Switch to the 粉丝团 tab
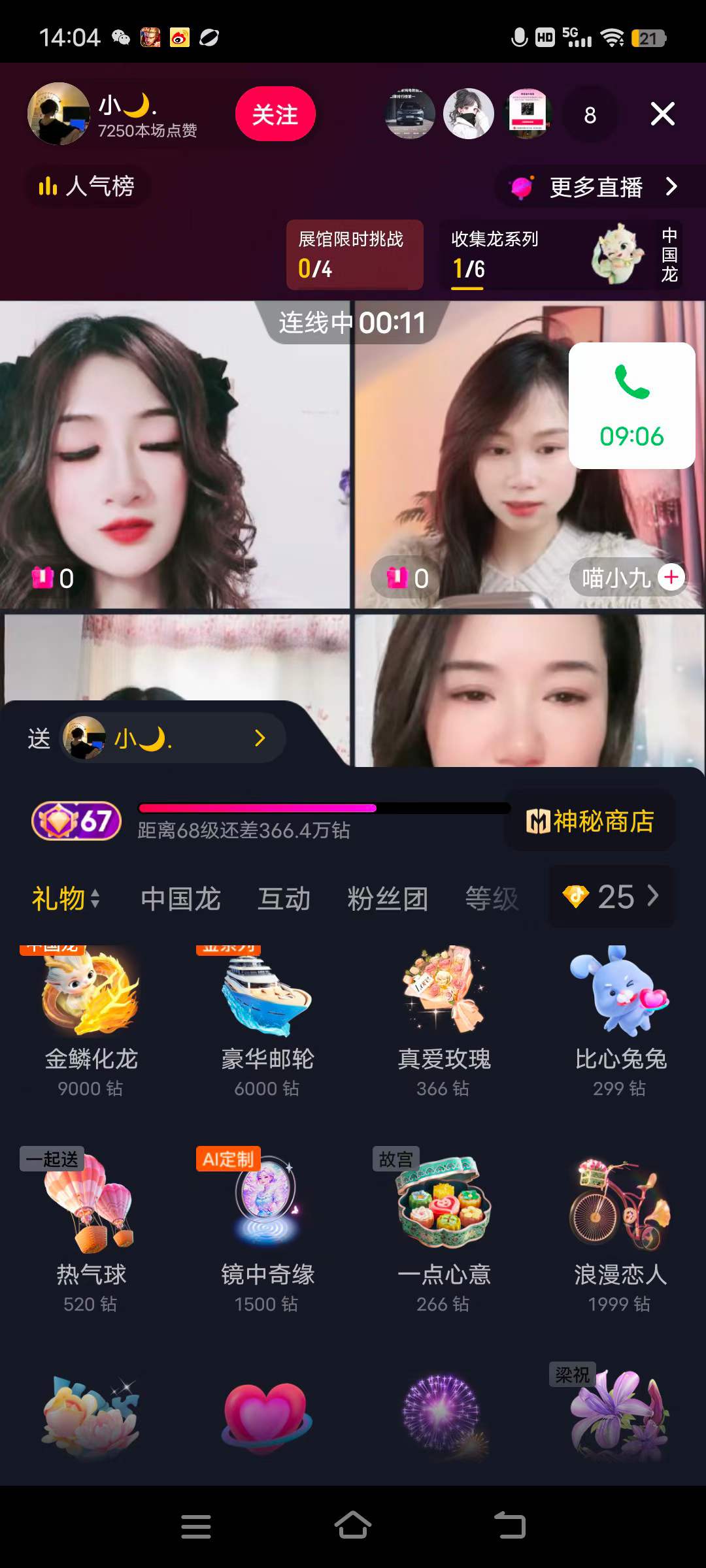This screenshot has height=1568, width=706. (388, 898)
